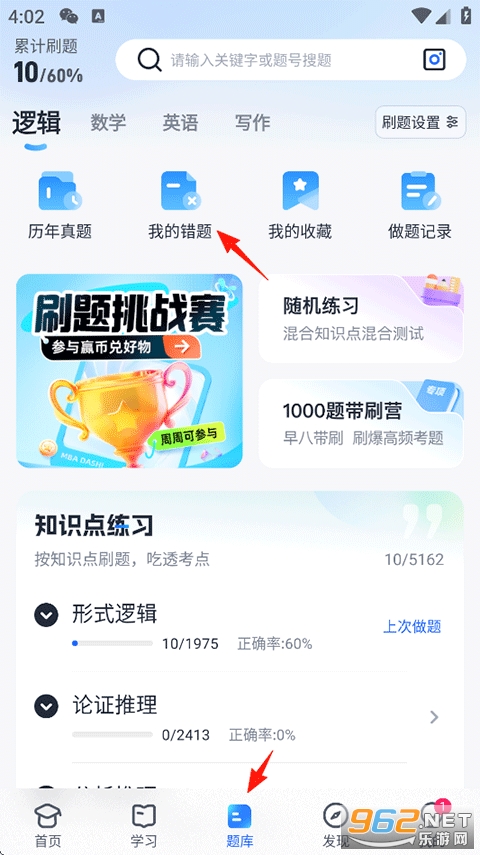480x855 pixels.
Task: Select the 写作 tab
Action: click(x=252, y=122)
